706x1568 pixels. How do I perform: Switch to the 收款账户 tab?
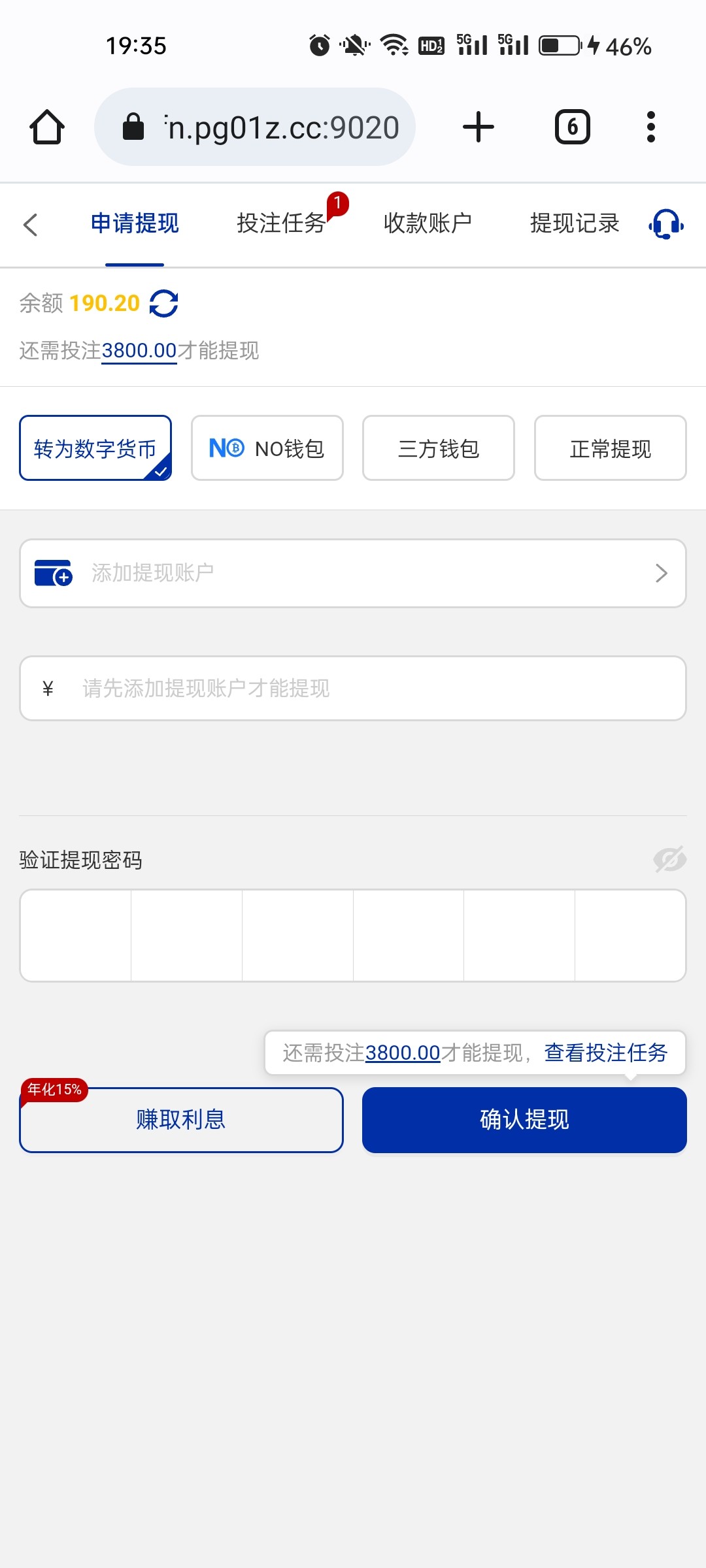pos(428,223)
